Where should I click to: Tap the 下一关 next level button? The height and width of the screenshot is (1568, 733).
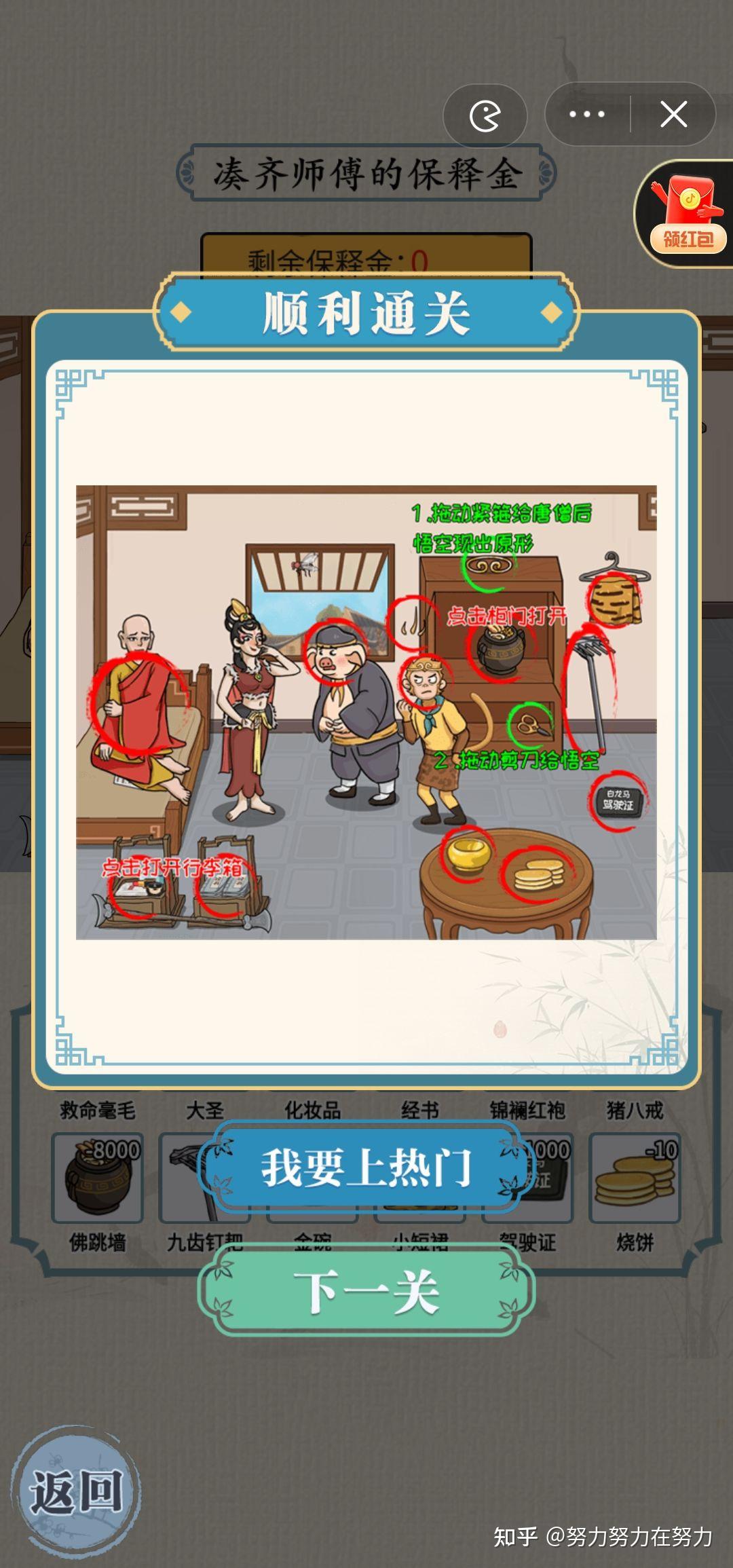point(366,1292)
